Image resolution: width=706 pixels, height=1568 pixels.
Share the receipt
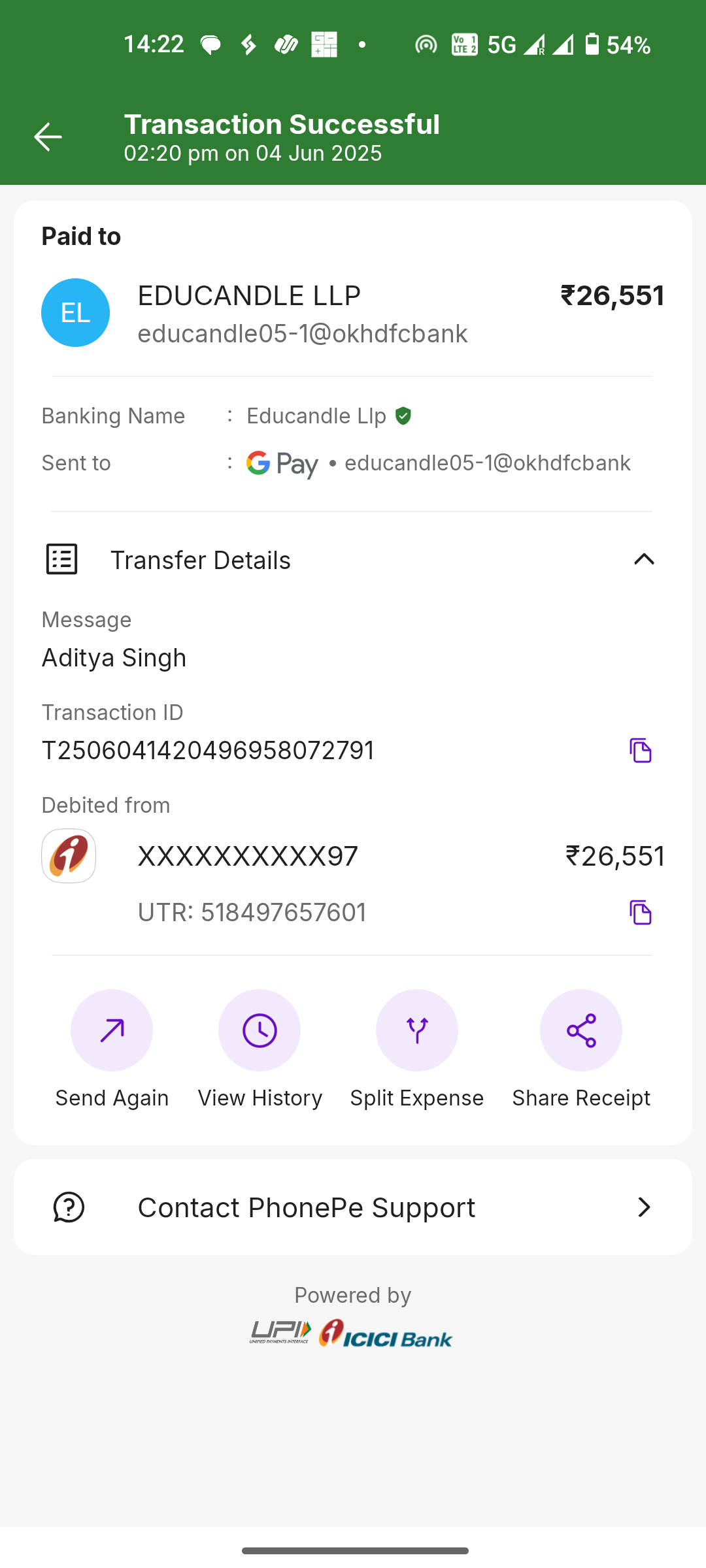[581, 1030]
